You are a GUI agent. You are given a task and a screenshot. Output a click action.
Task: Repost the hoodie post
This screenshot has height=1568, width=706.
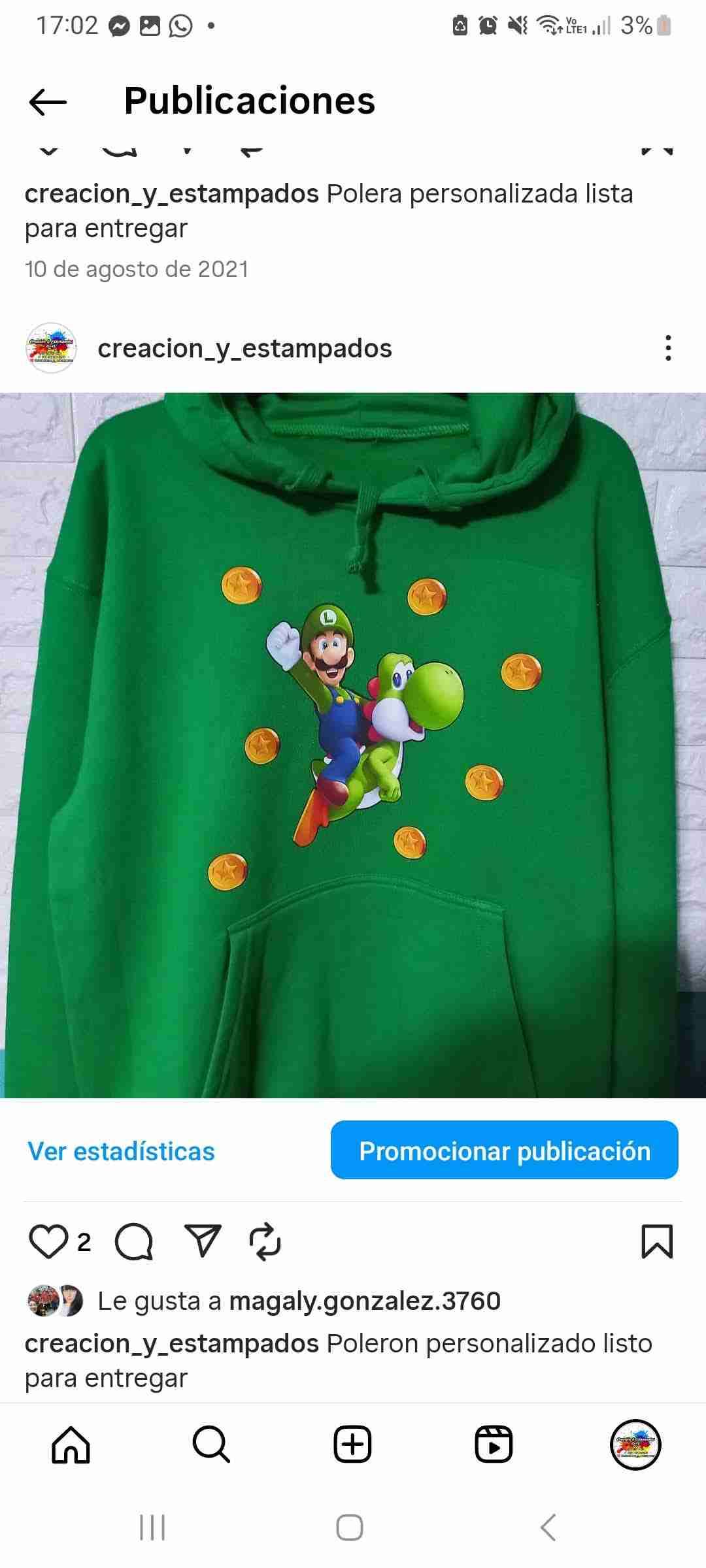coord(265,1241)
